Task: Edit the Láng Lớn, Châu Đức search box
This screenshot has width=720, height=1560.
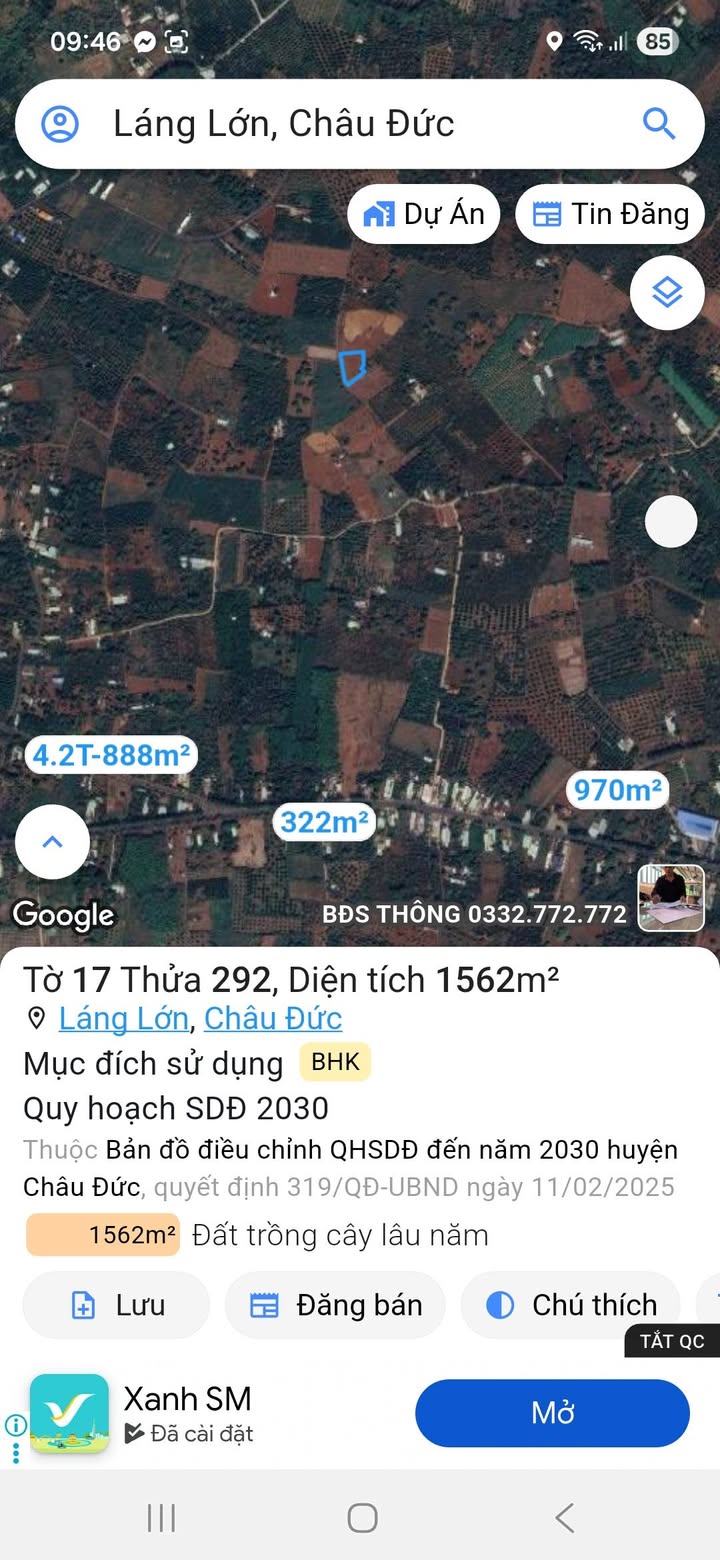Action: (340, 124)
